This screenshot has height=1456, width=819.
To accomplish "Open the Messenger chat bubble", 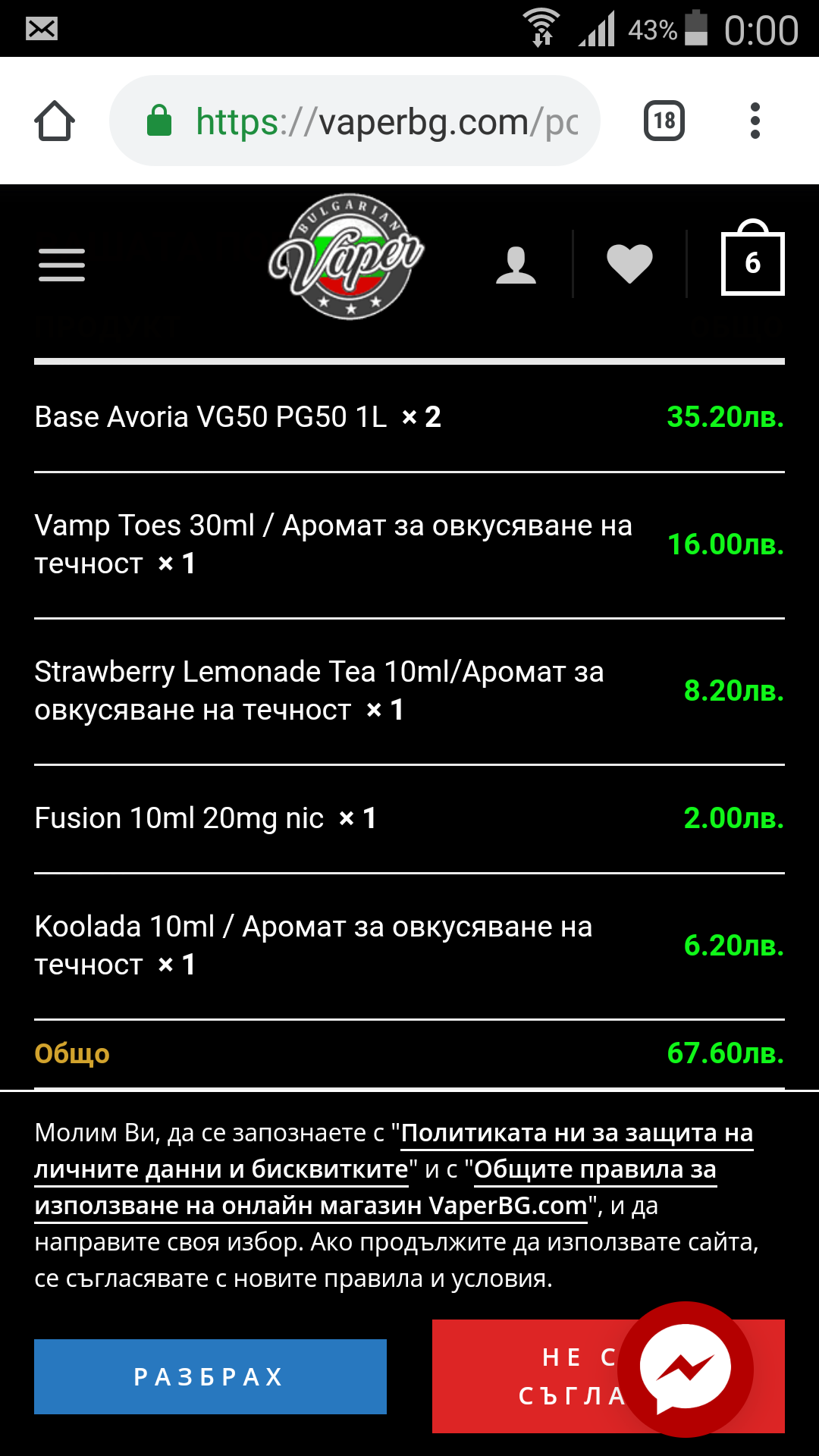I will (686, 1370).
